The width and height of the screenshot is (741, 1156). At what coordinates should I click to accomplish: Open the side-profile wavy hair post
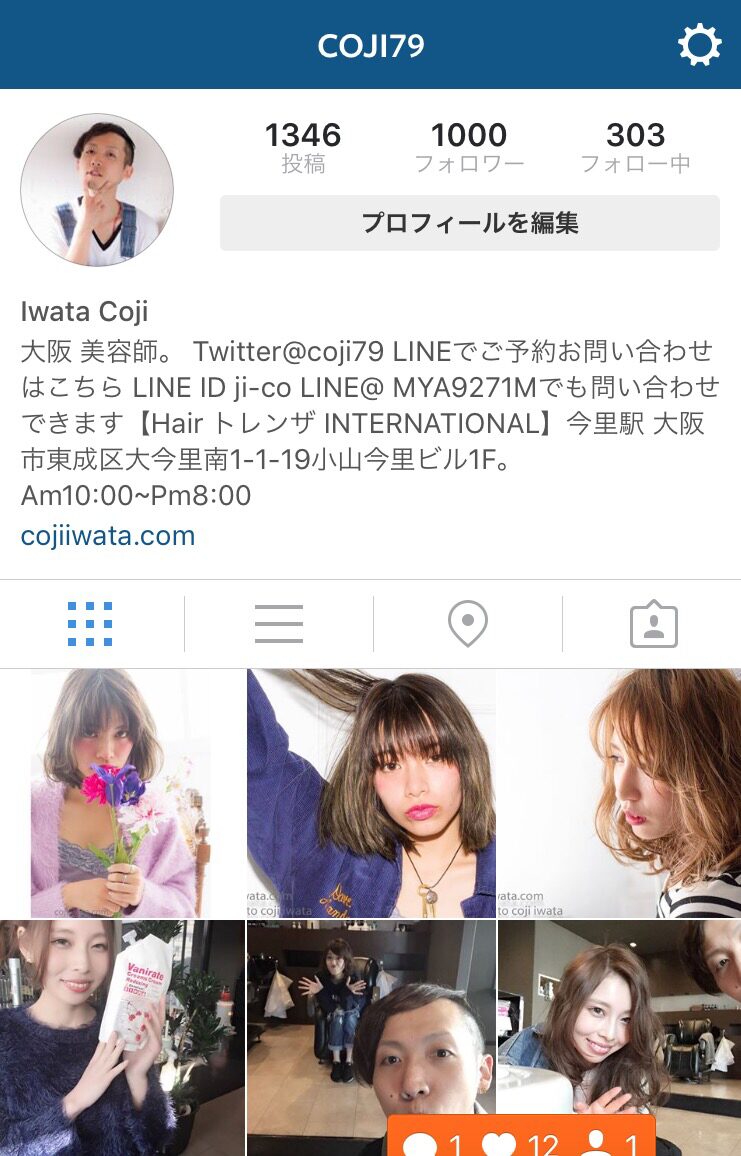tap(619, 793)
